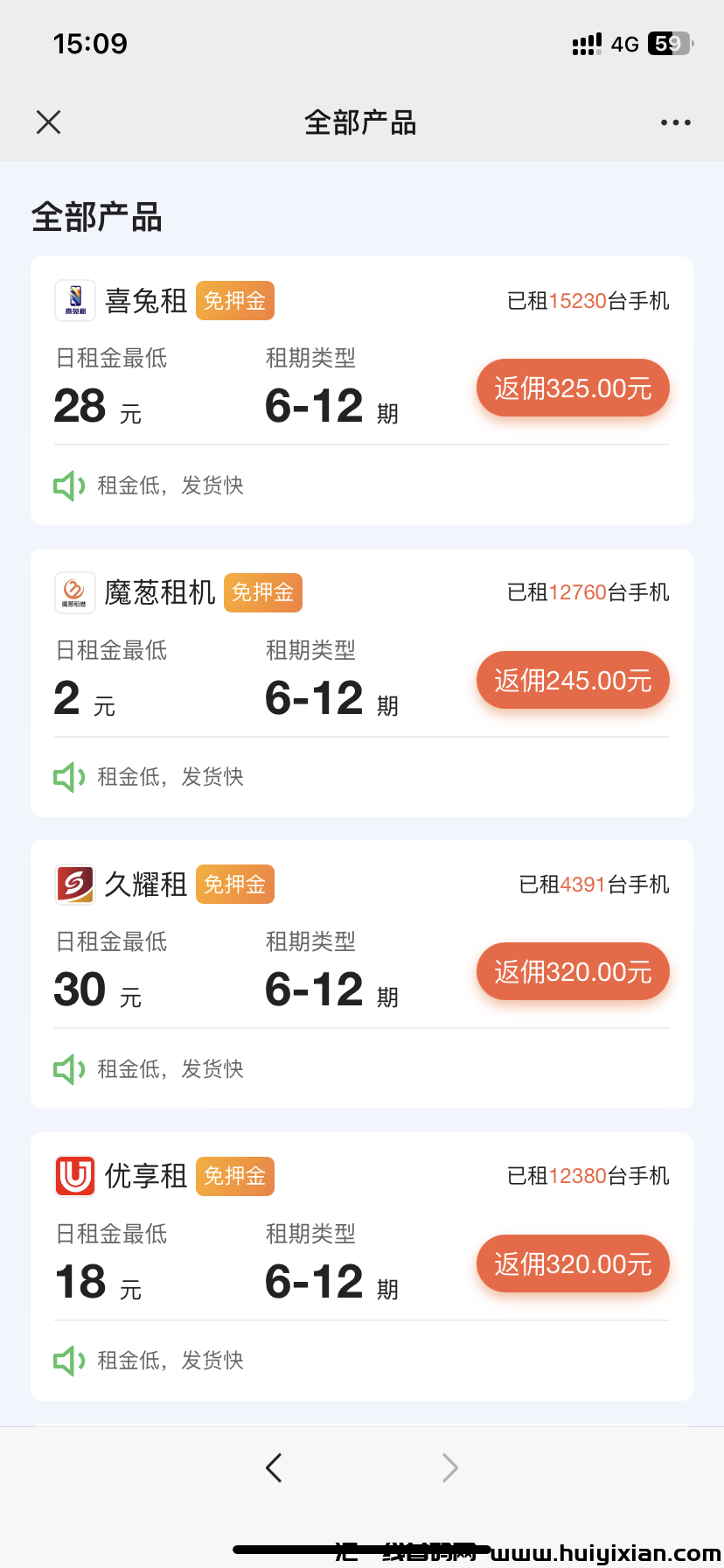724x1568 pixels.
Task: Open the 久耀租 brand icon
Action: tap(73, 884)
